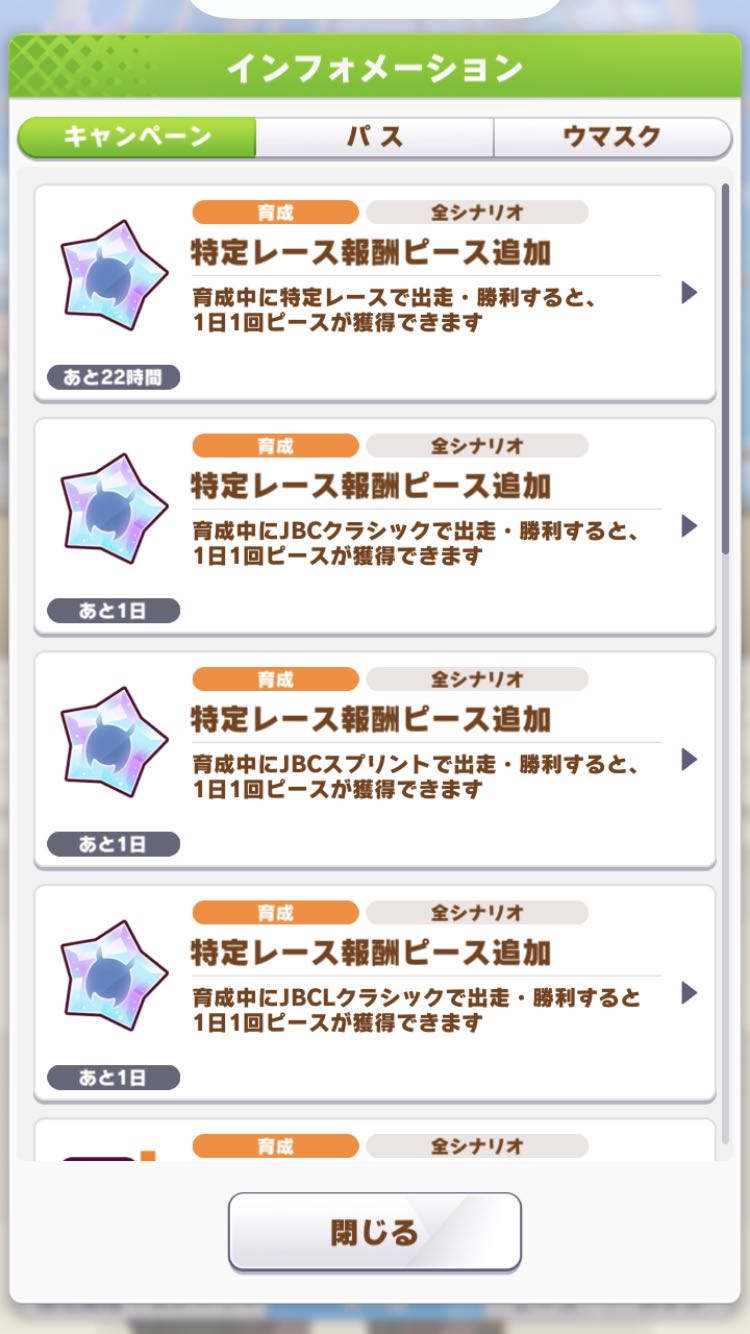Open the 特定レース campaign with 22時間 left

click(375, 293)
